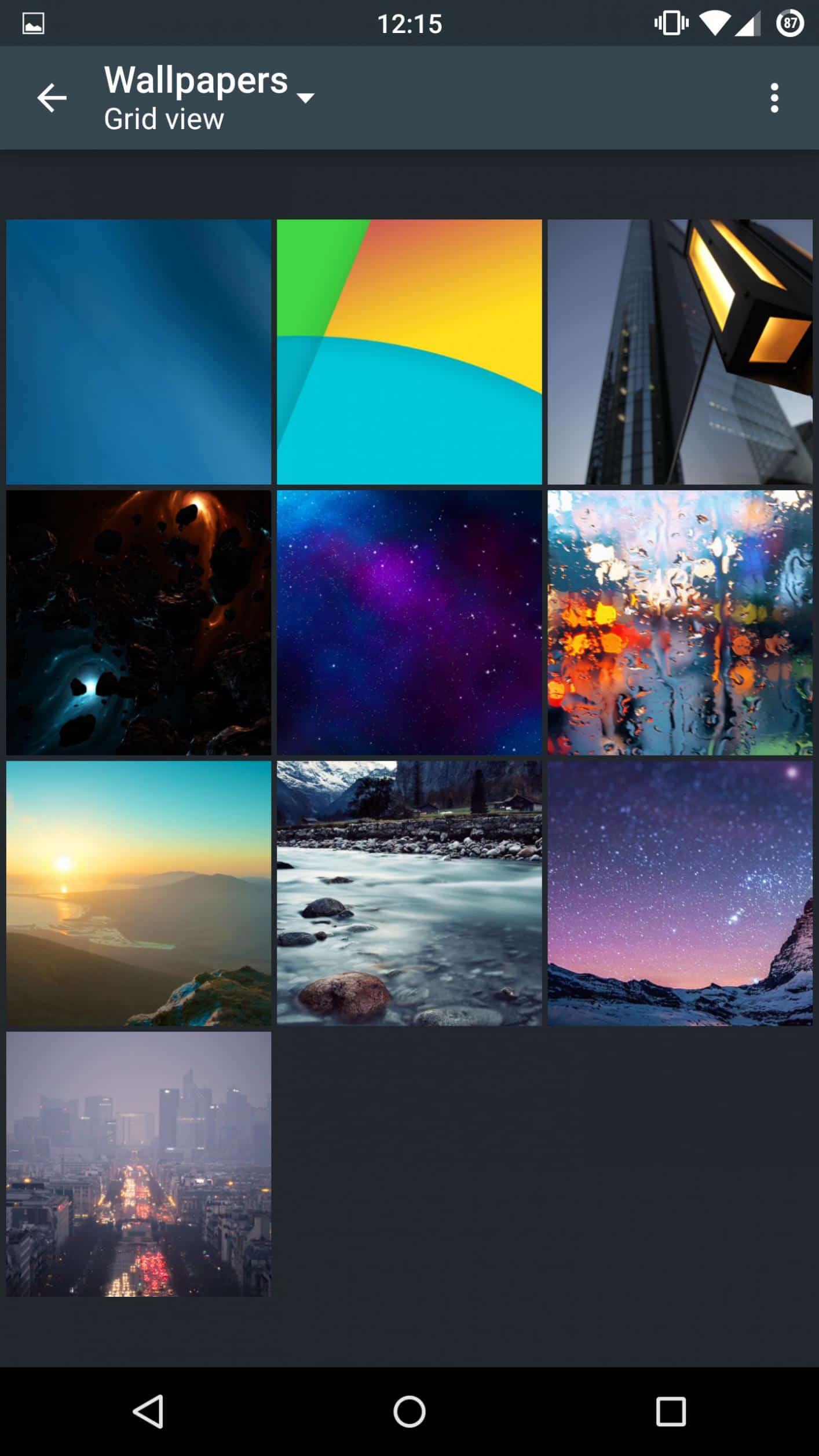Open the skyscraper and street lamp wallpaper
Viewport: 819px width, 1456px height.
point(680,351)
